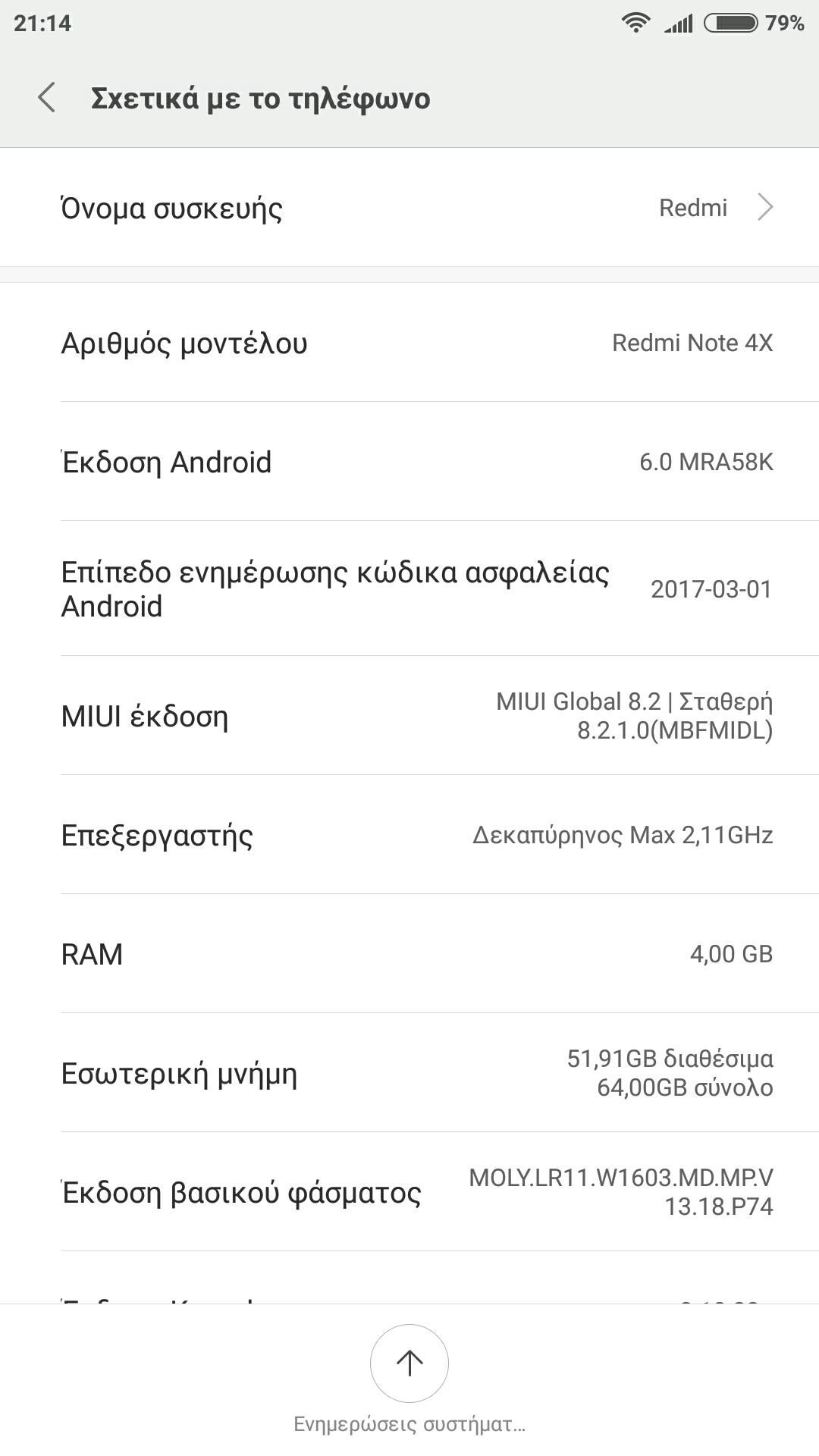Tap the Ενημερώσεις συστήματος arrow button
The width and height of the screenshot is (819, 1456).
pyautogui.click(x=409, y=1363)
